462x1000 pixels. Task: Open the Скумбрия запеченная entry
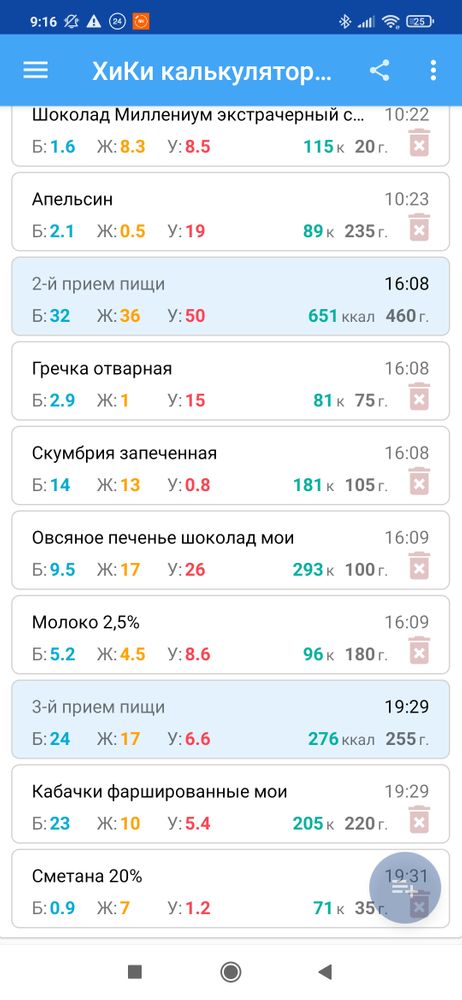point(230,466)
